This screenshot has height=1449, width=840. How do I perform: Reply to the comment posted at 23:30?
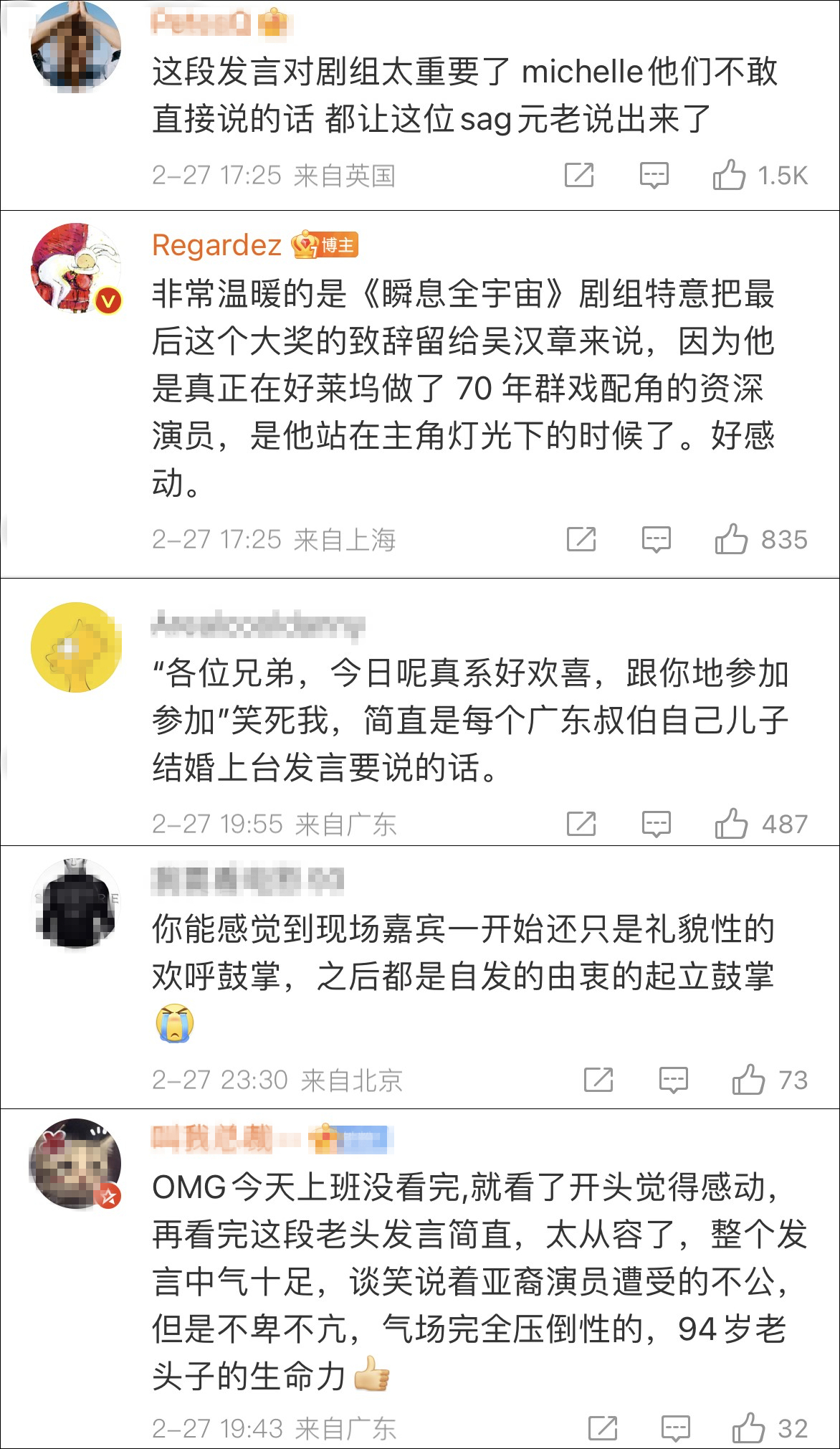pyautogui.click(x=673, y=1080)
